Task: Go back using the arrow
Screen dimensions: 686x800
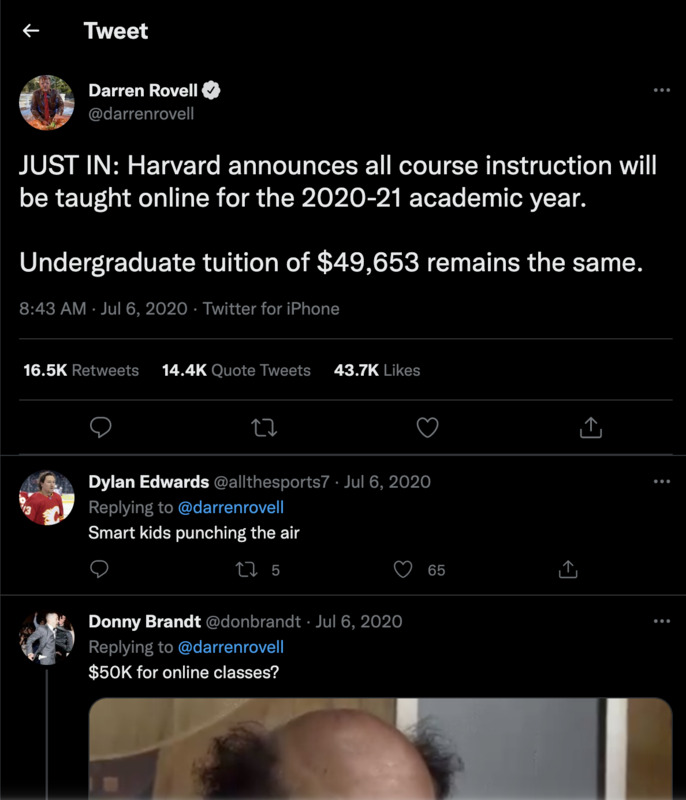Action: [31, 31]
